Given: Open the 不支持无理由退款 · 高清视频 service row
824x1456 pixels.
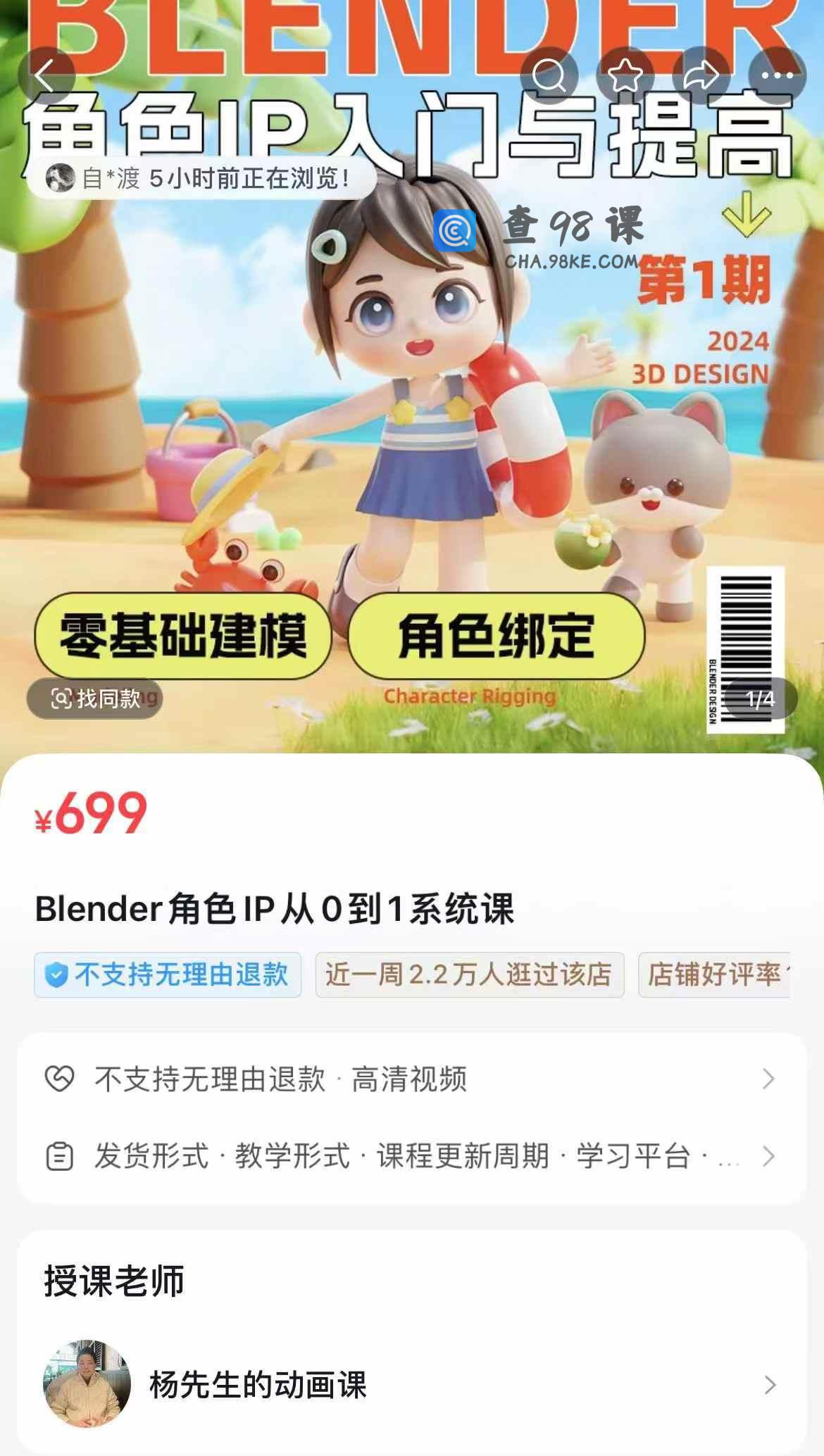Looking at the screenshot, I should point(411,1079).
